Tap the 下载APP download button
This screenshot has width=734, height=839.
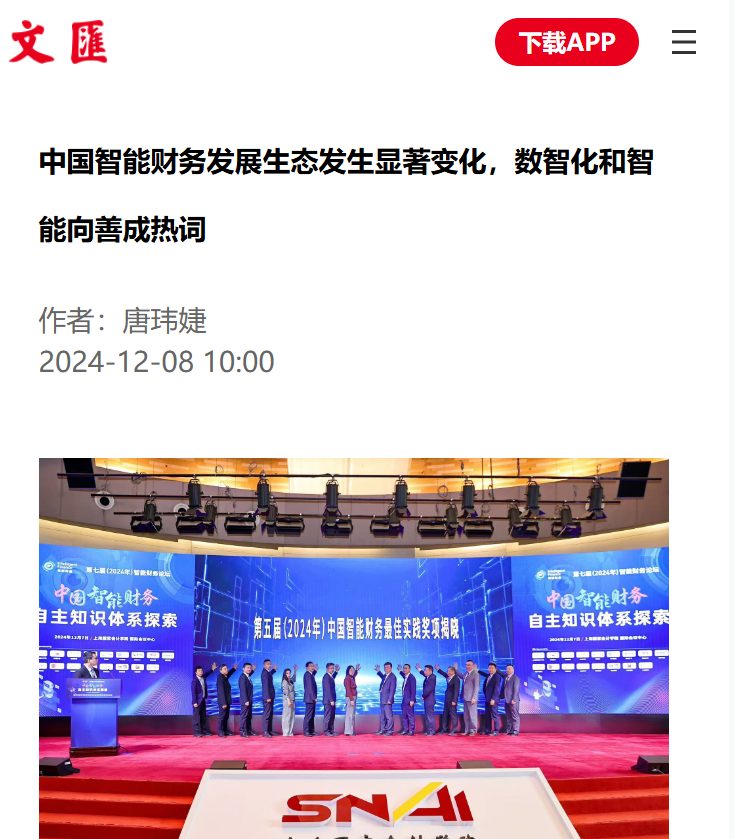coord(566,42)
